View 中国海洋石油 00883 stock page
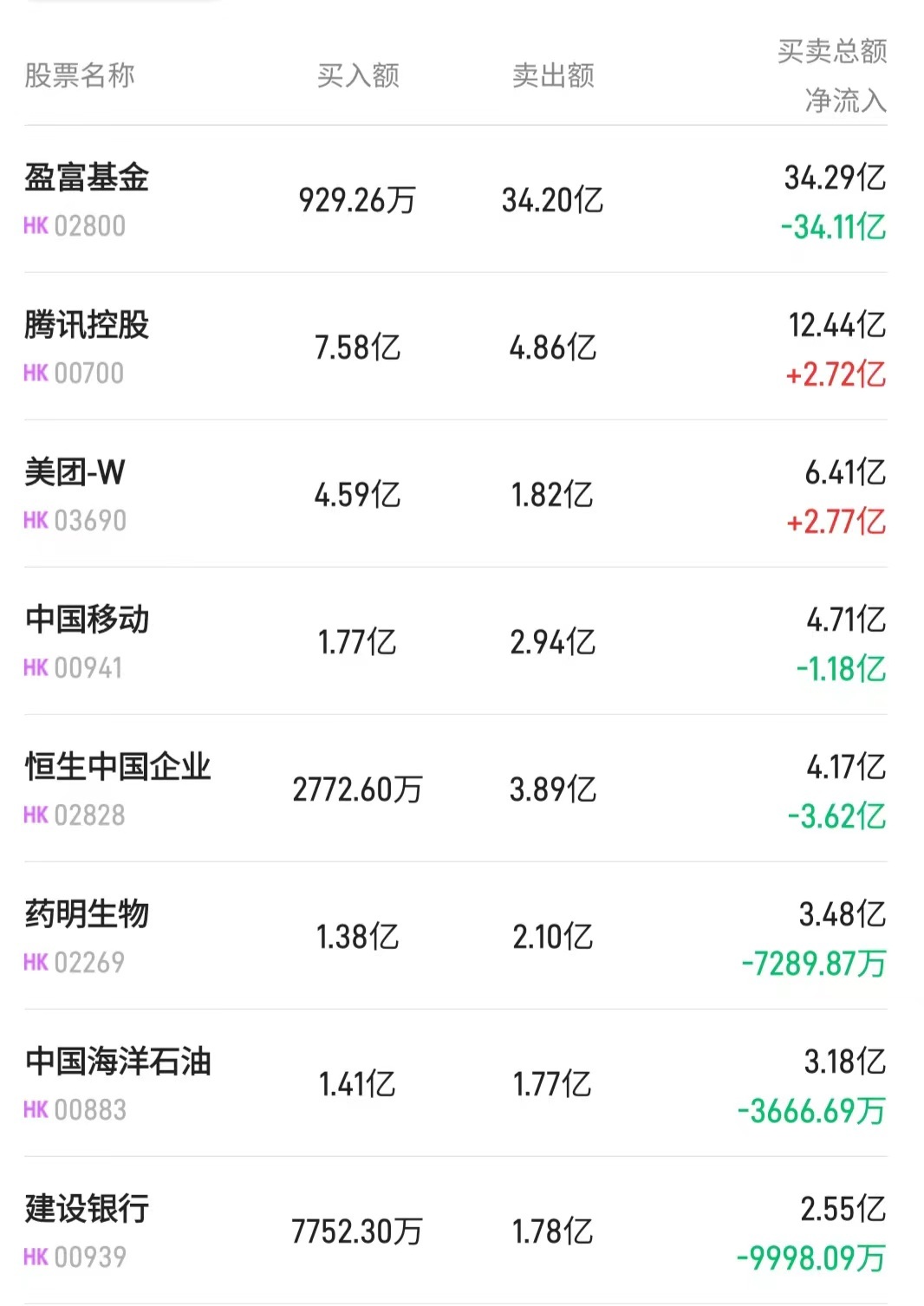The height and width of the screenshot is (1306, 924). (117, 1083)
